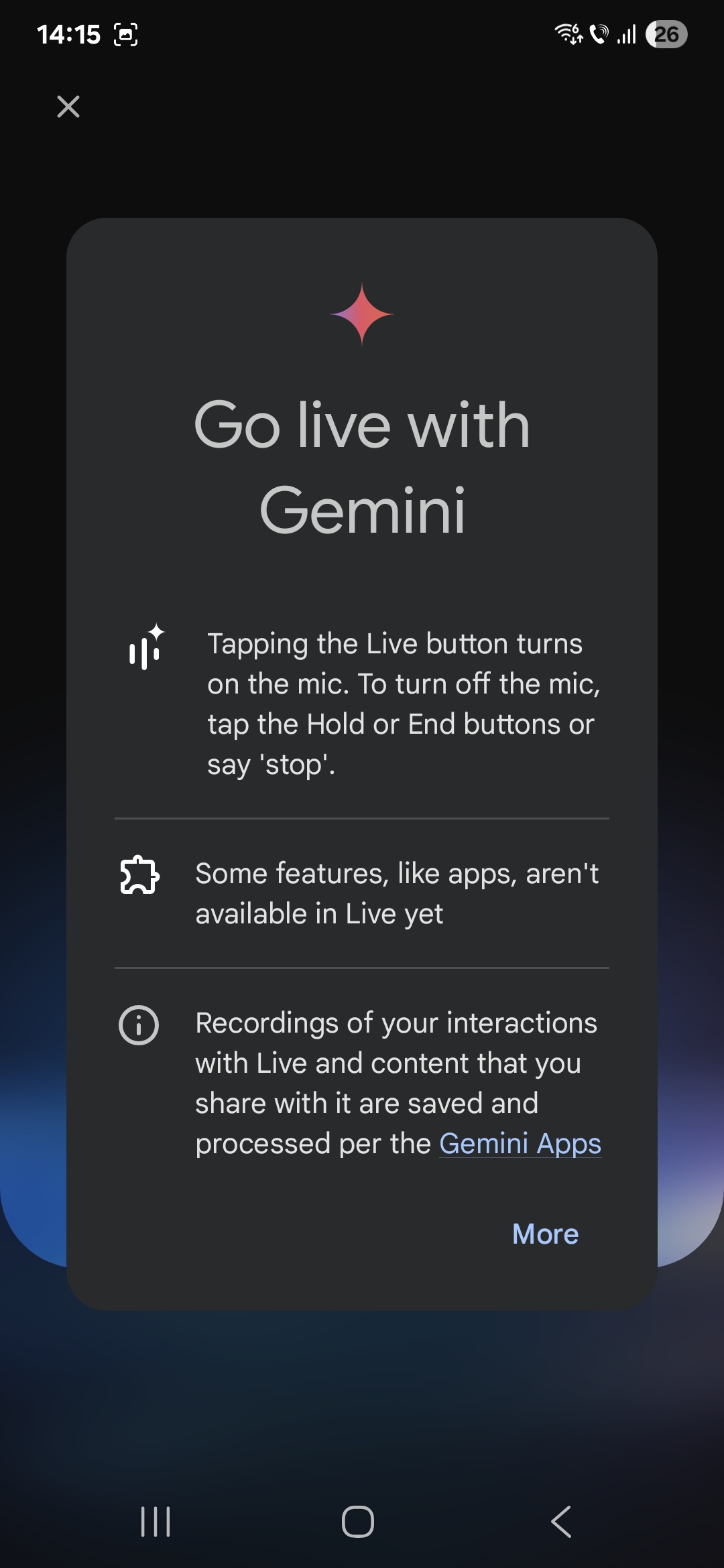
Task: Go back using the navigation bar
Action: point(562,1522)
